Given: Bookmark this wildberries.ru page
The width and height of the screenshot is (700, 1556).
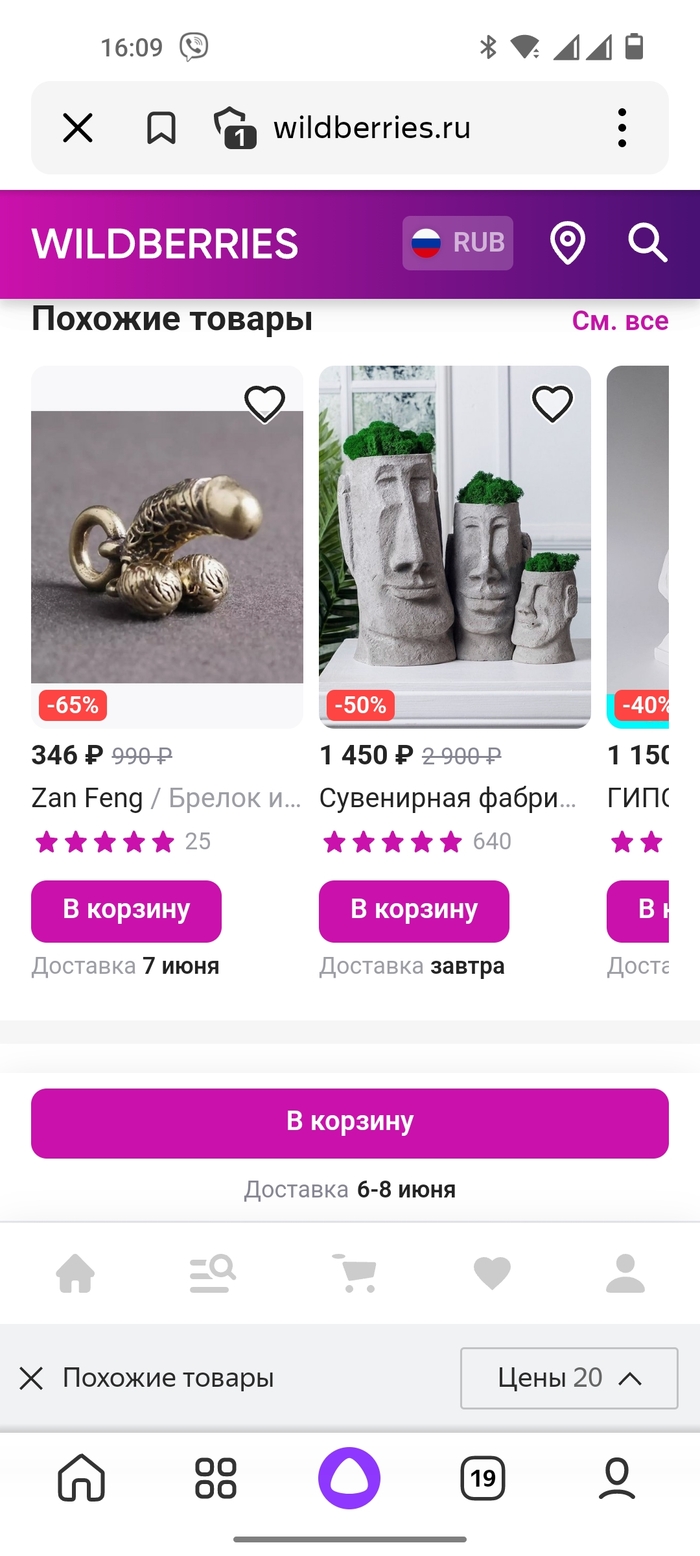Looking at the screenshot, I should [x=161, y=128].
